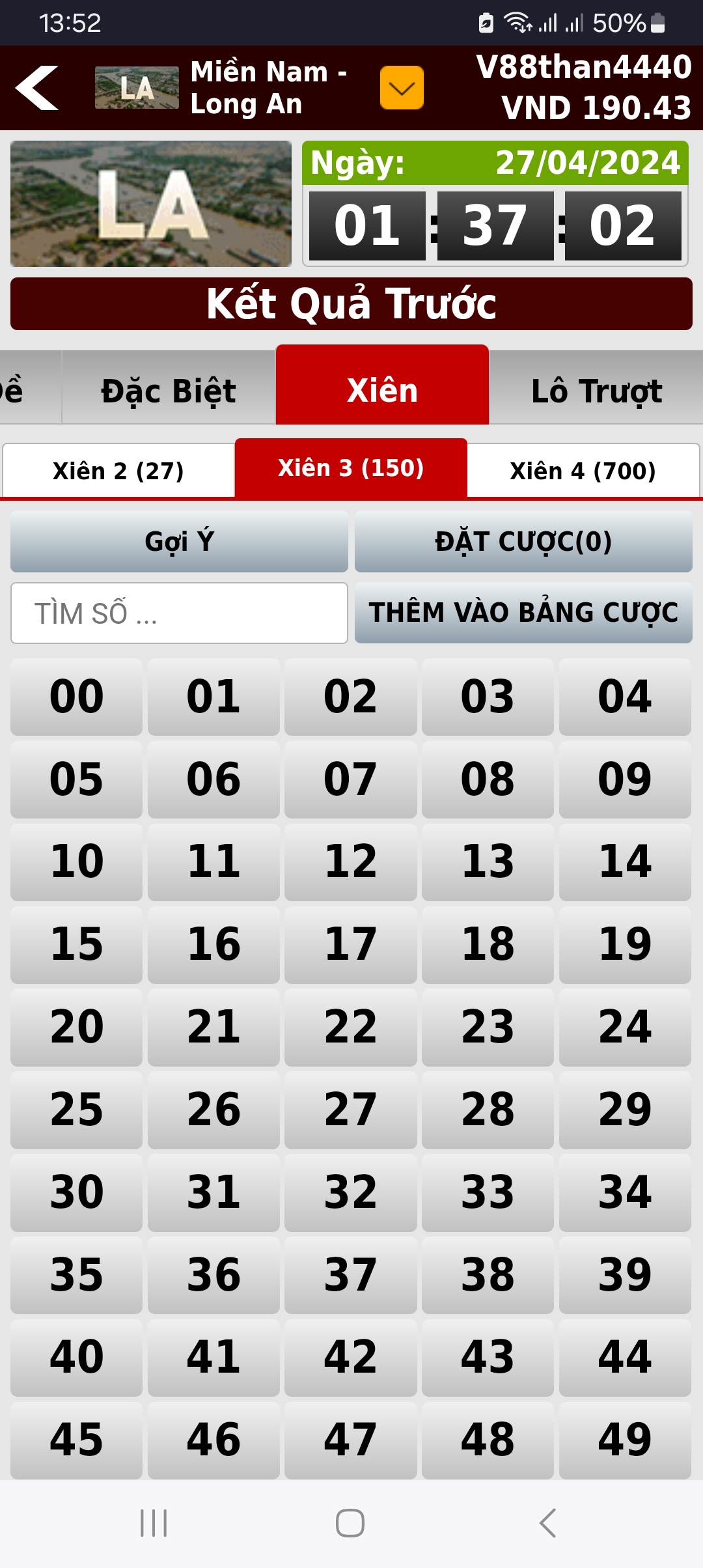
Task: Tap the Gợi Ý suggestion button
Action: click(179, 541)
